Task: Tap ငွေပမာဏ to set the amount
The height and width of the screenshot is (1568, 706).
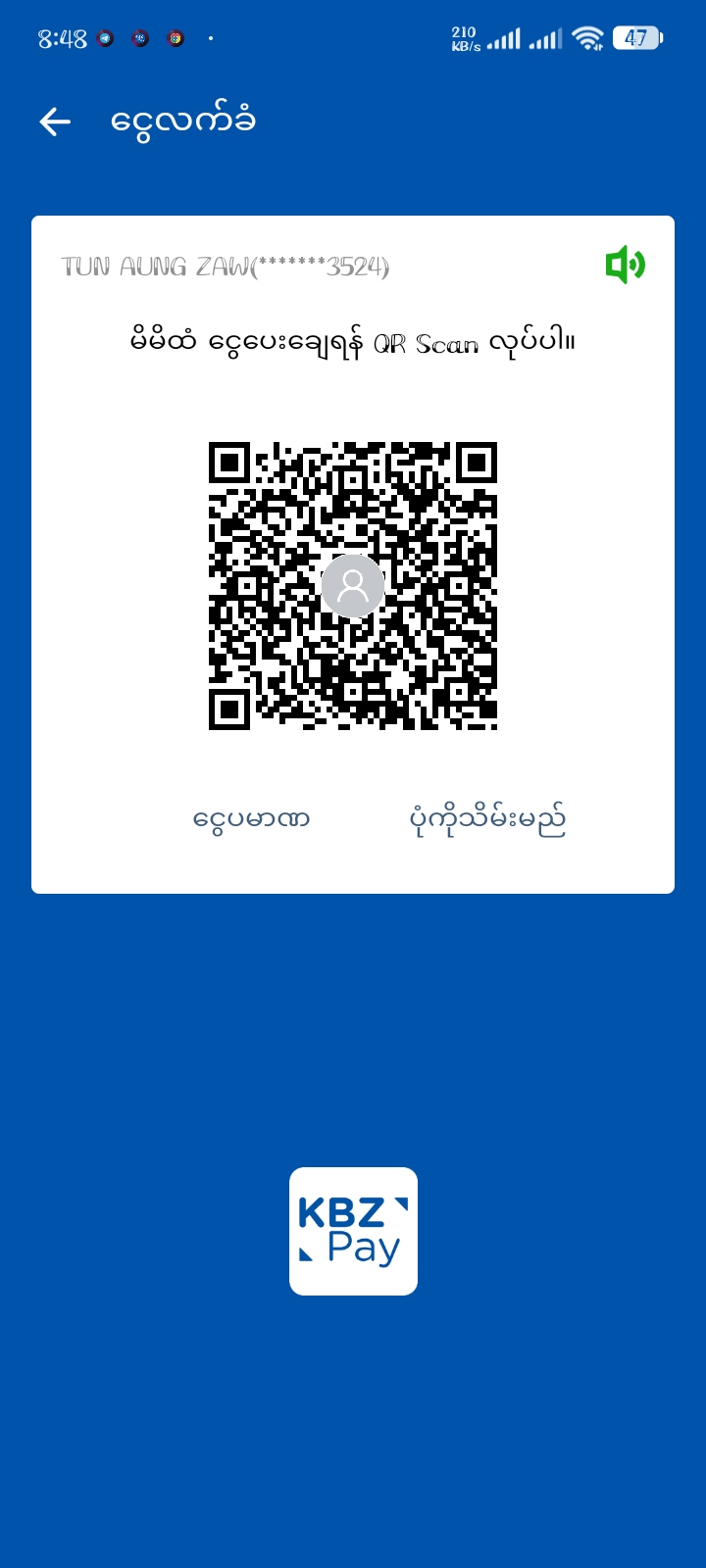Action: point(251,818)
